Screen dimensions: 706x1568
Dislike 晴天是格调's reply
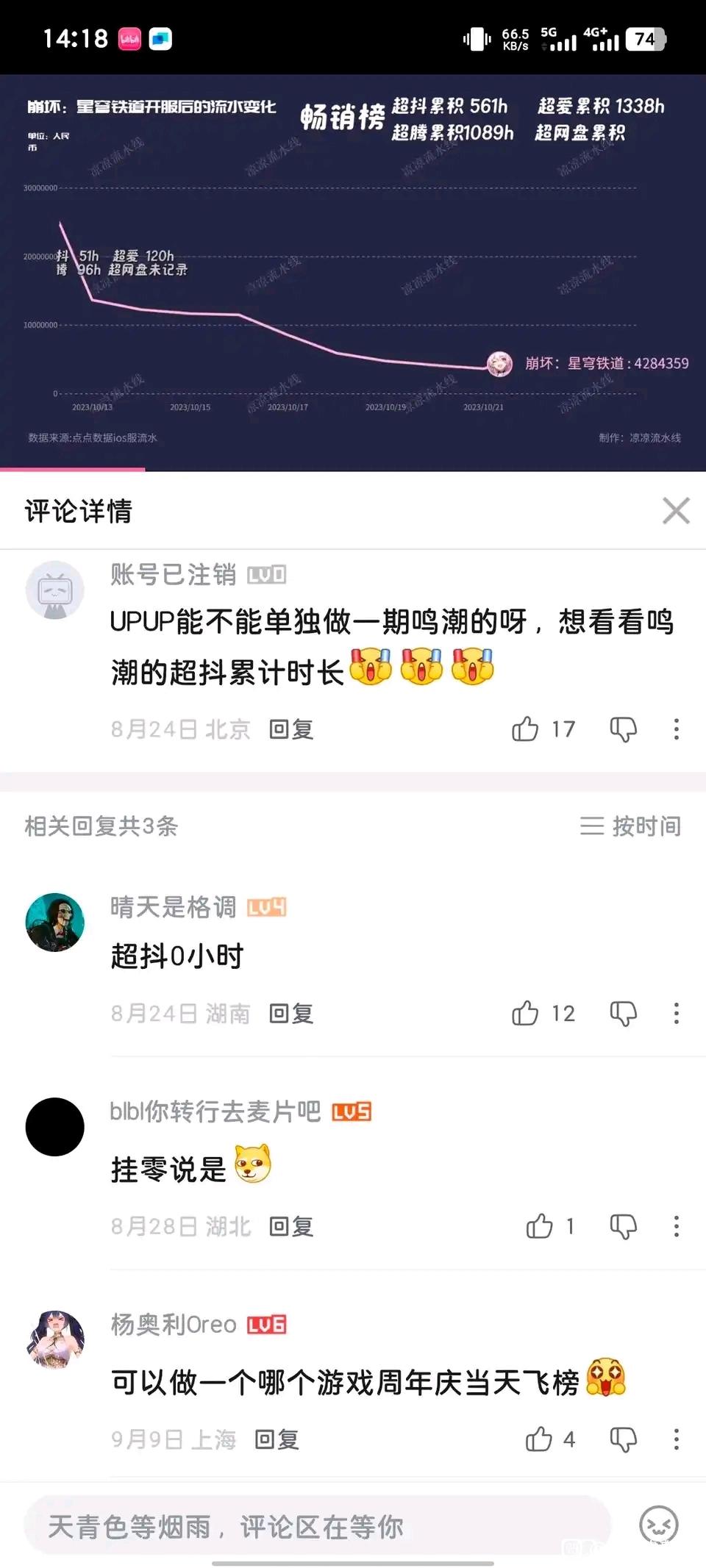pyautogui.click(x=623, y=1013)
